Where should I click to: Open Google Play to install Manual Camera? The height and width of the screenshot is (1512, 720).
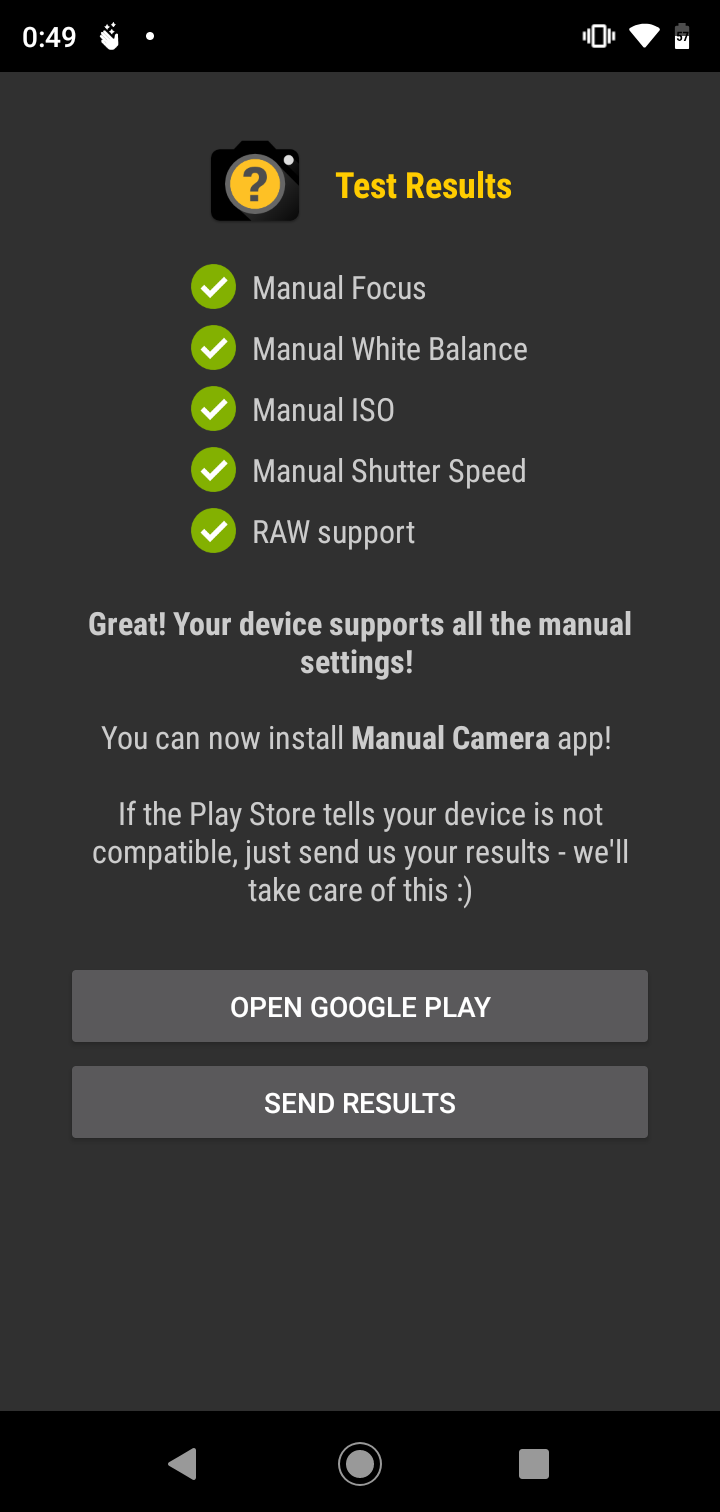[360, 1006]
